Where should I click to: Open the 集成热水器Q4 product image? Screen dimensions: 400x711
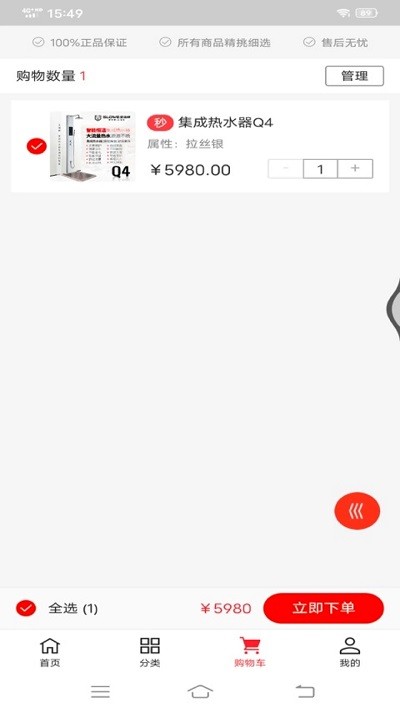tap(93, 146)
